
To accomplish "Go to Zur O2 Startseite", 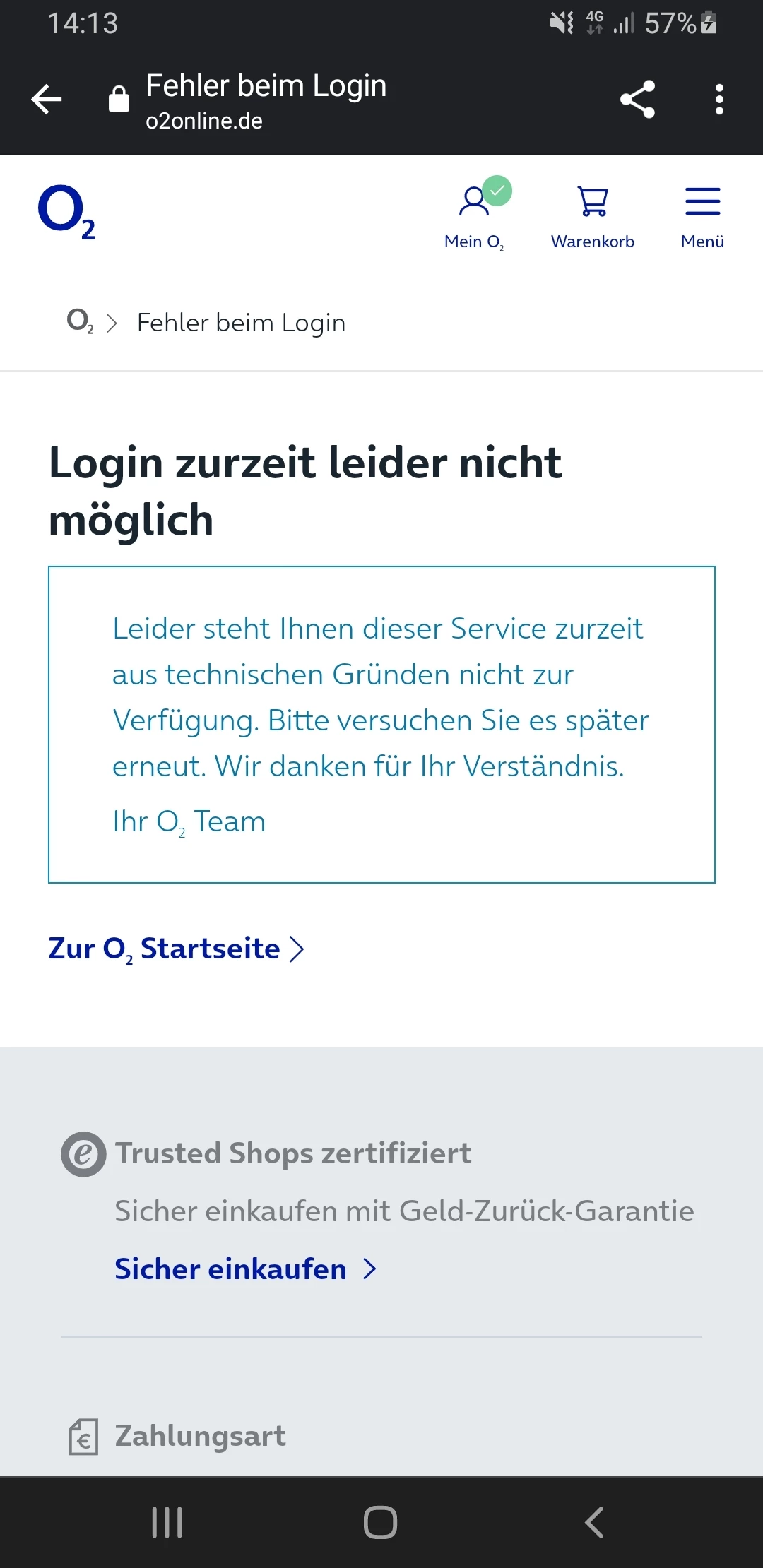I will (x=176, y=949).
